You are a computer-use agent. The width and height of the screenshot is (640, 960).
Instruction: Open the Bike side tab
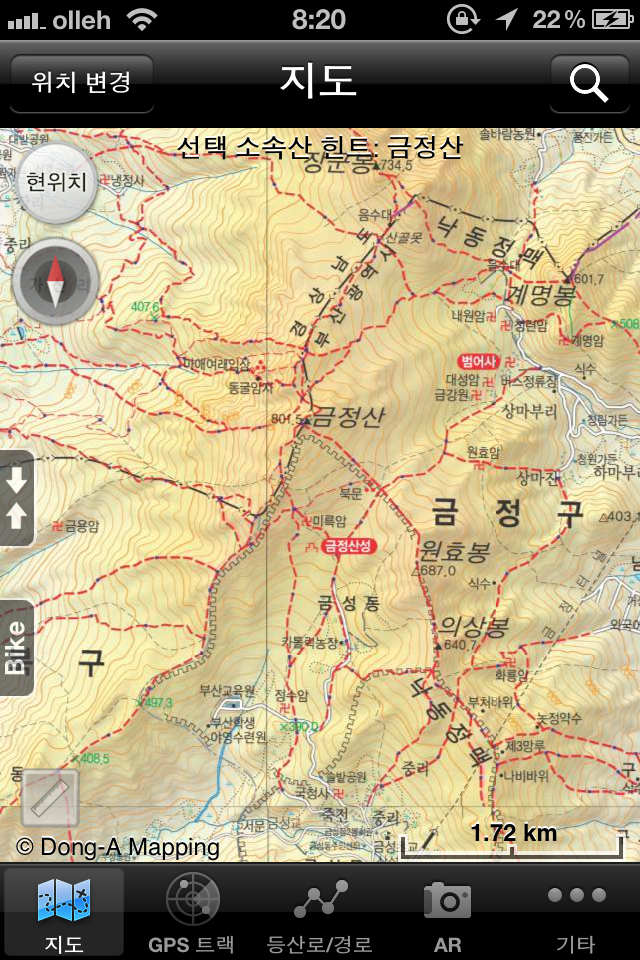[17, 647]
